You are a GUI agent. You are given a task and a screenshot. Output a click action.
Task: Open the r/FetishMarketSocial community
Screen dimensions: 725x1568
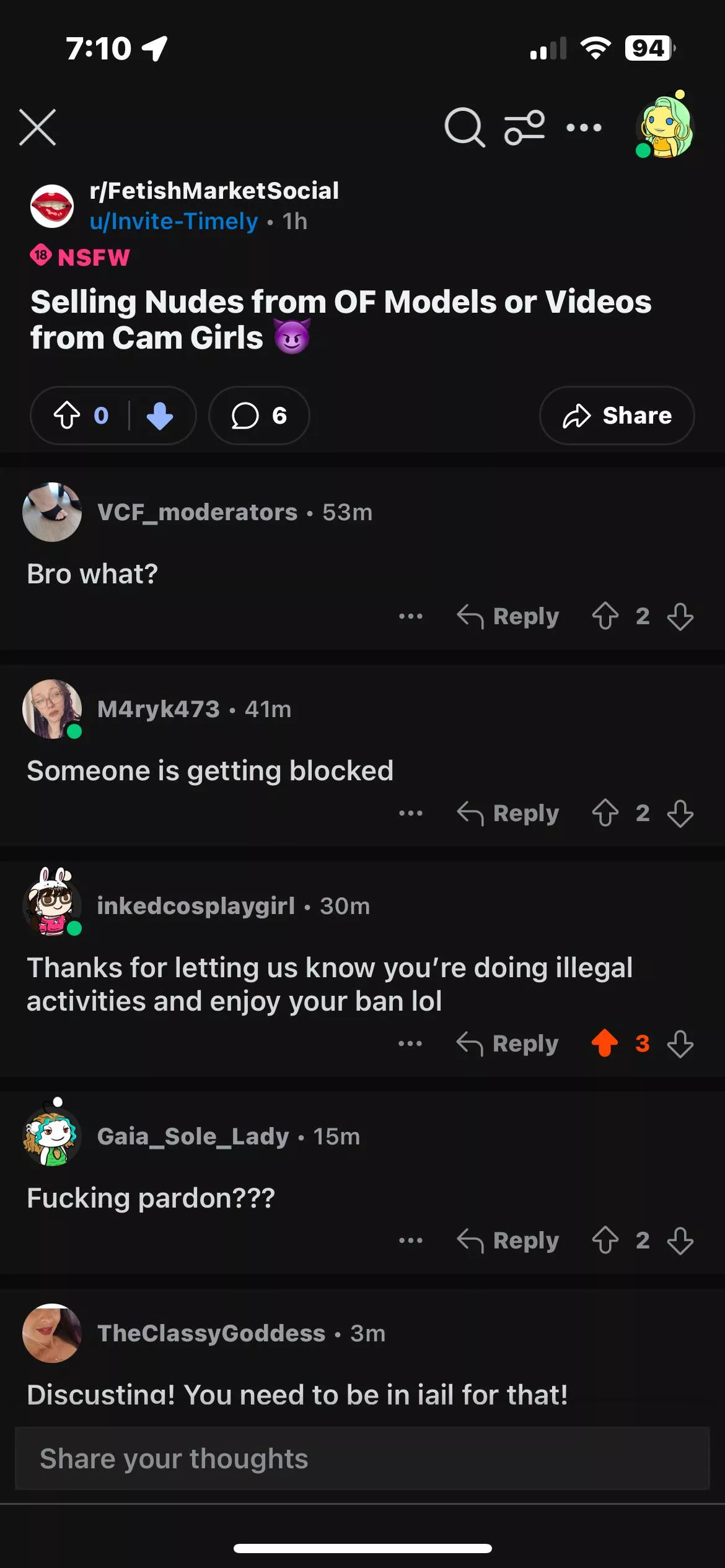coord(214,191)
